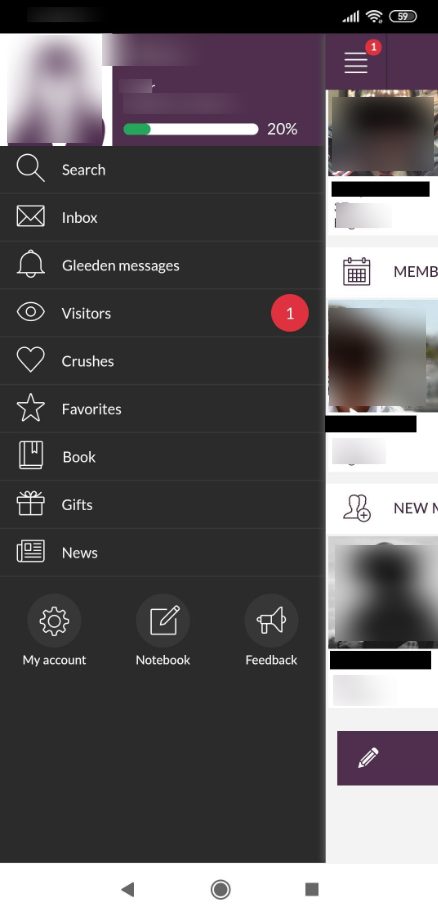Open the Inbox
Viewport: 438px width, 913px height.
click(x=163, y=218)
